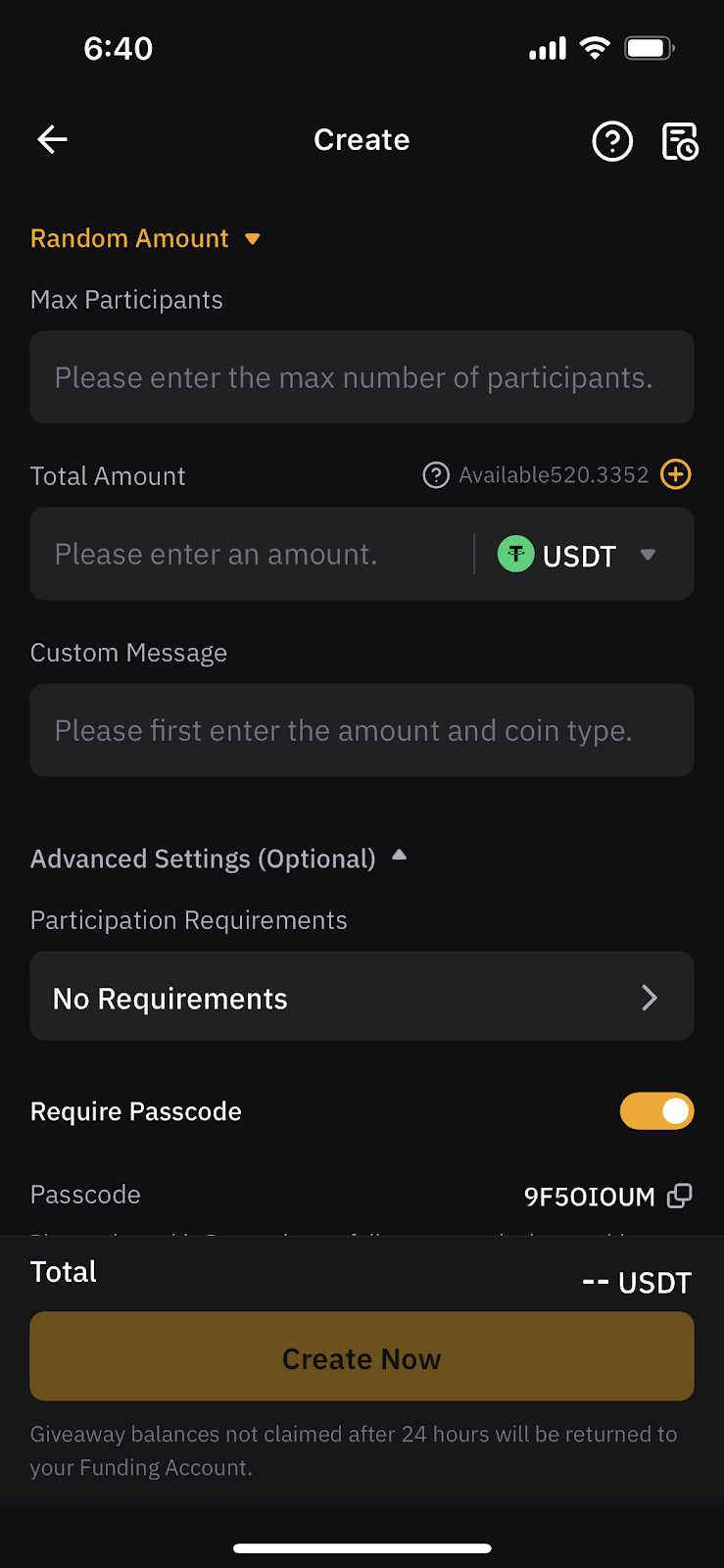View info about the Available balance
The width and height of the screenshot is (724, 1568).
(436, 475)
